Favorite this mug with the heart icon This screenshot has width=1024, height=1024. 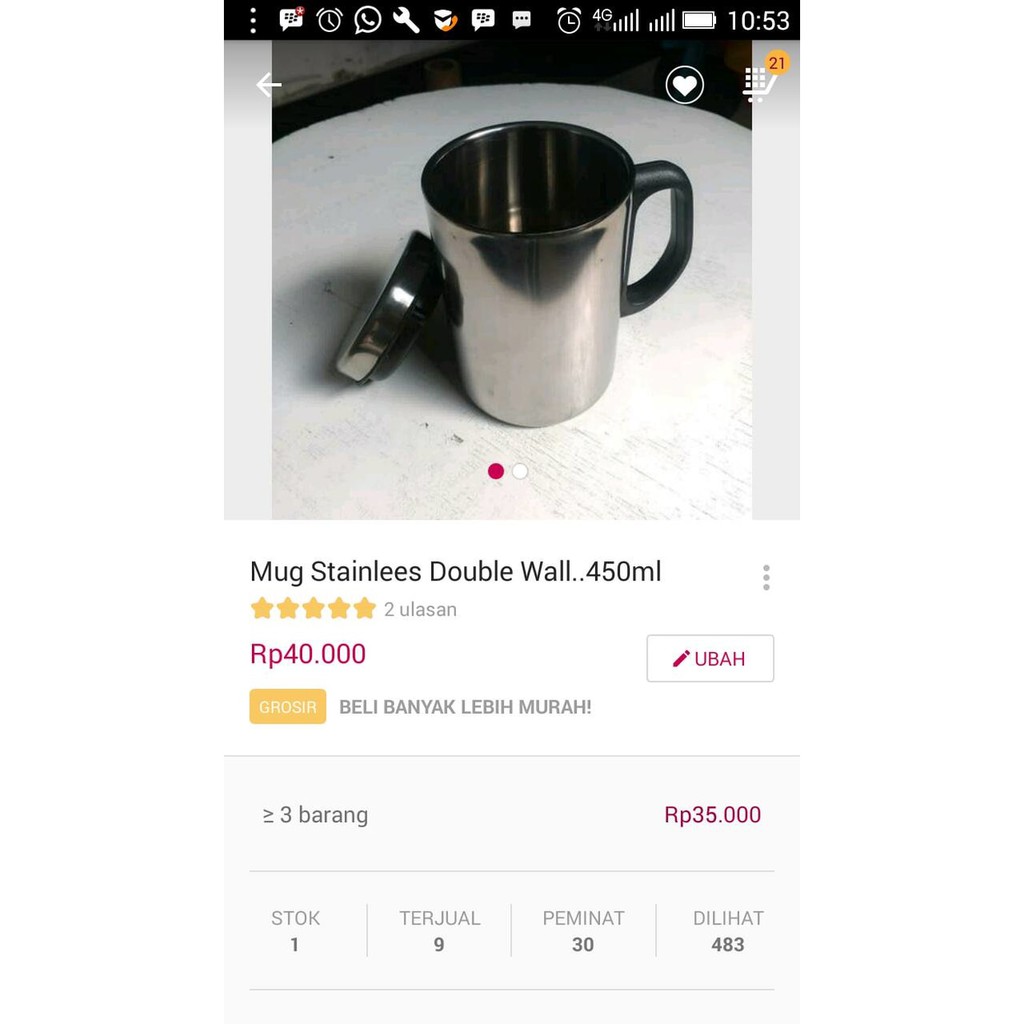pos(685,85)
